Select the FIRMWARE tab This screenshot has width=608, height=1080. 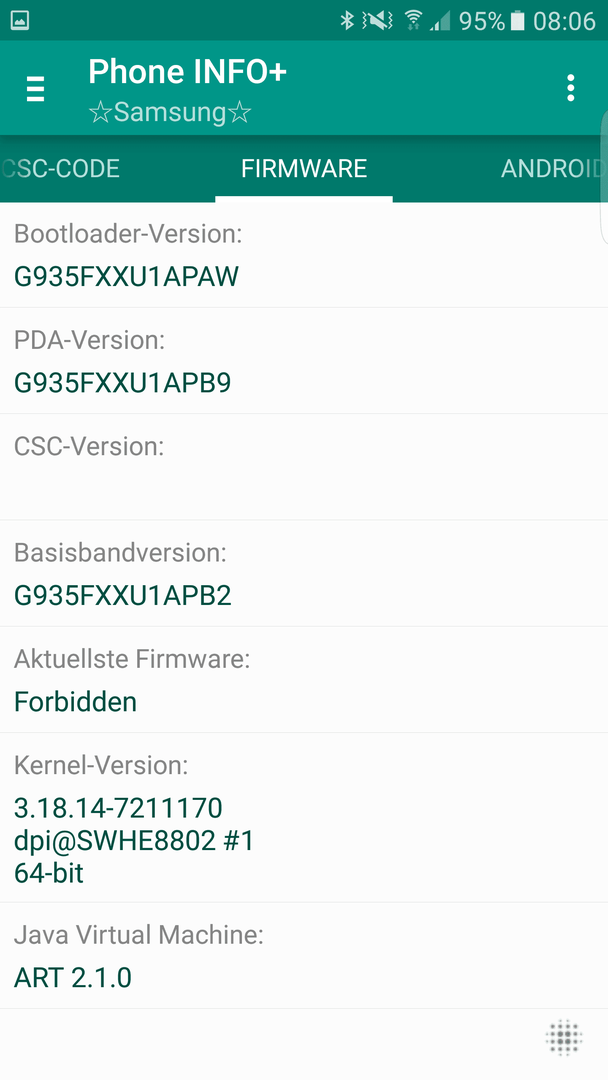[x=304, y=168]
